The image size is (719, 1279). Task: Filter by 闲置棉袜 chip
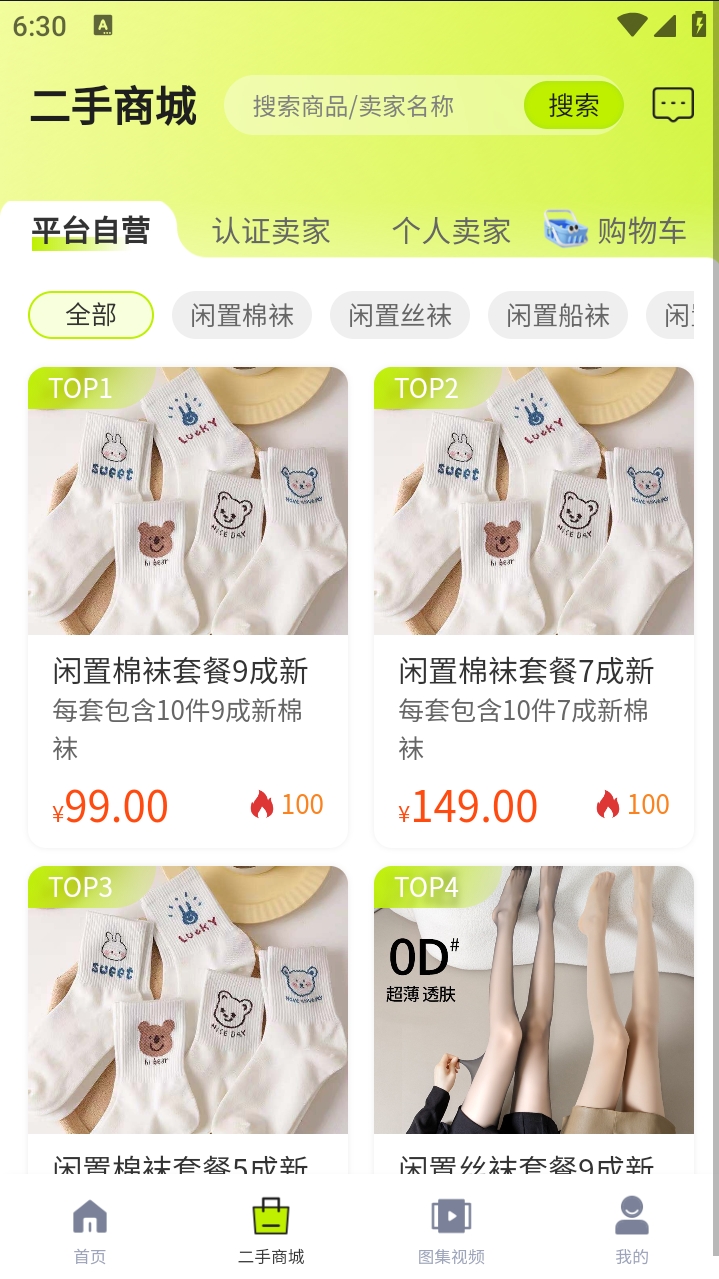(x=242, y=316)
